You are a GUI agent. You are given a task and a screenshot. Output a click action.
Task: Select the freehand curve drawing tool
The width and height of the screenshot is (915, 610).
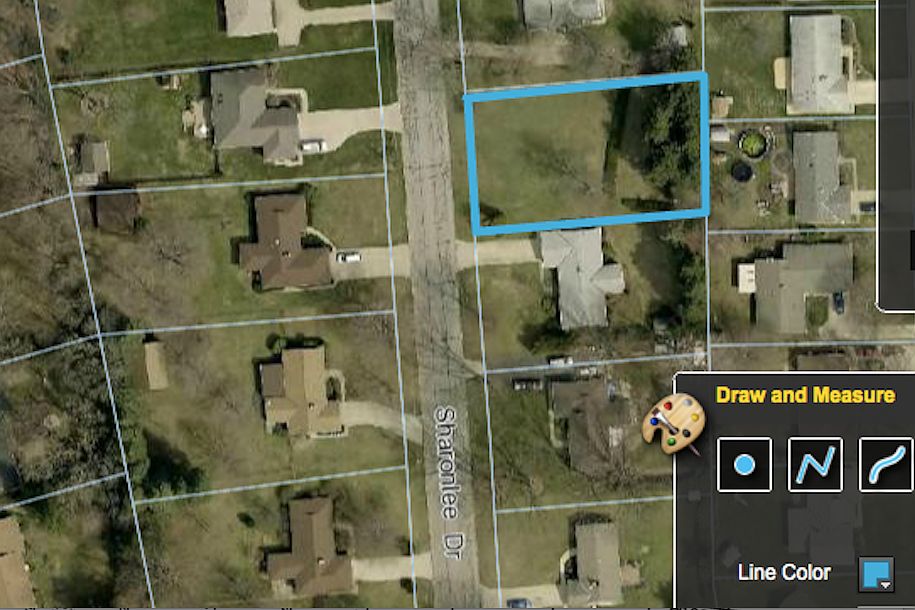(x=885, y=464)
